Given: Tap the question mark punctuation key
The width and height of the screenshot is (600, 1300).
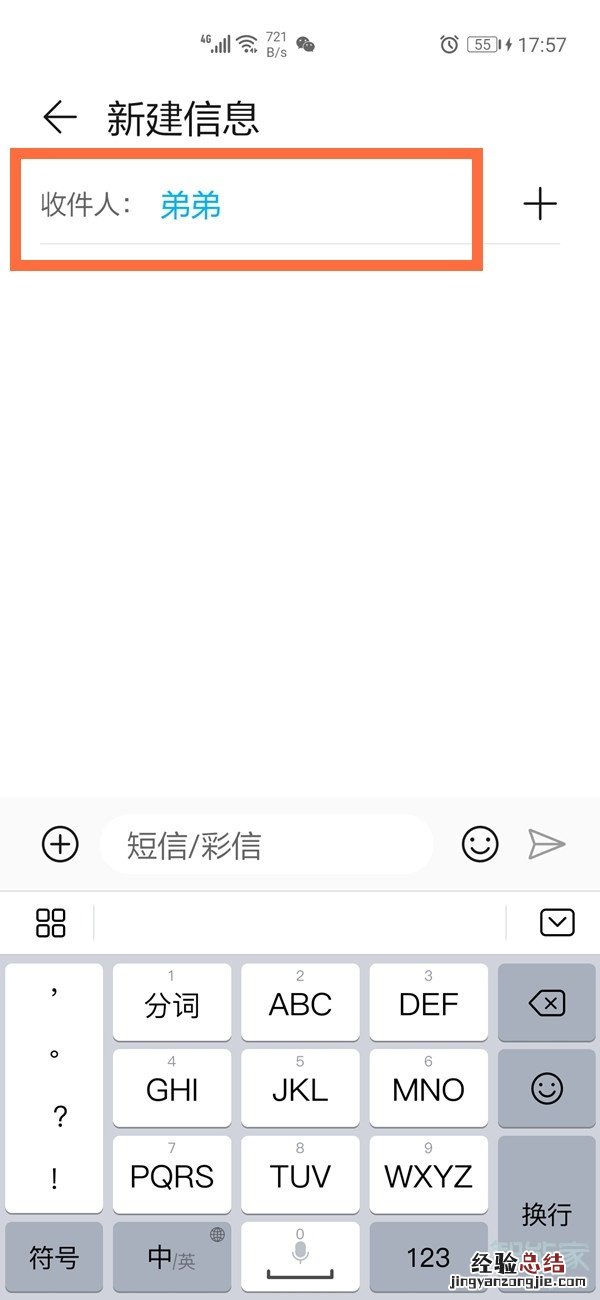Looking at the screenshot, I should (54, 1118).
